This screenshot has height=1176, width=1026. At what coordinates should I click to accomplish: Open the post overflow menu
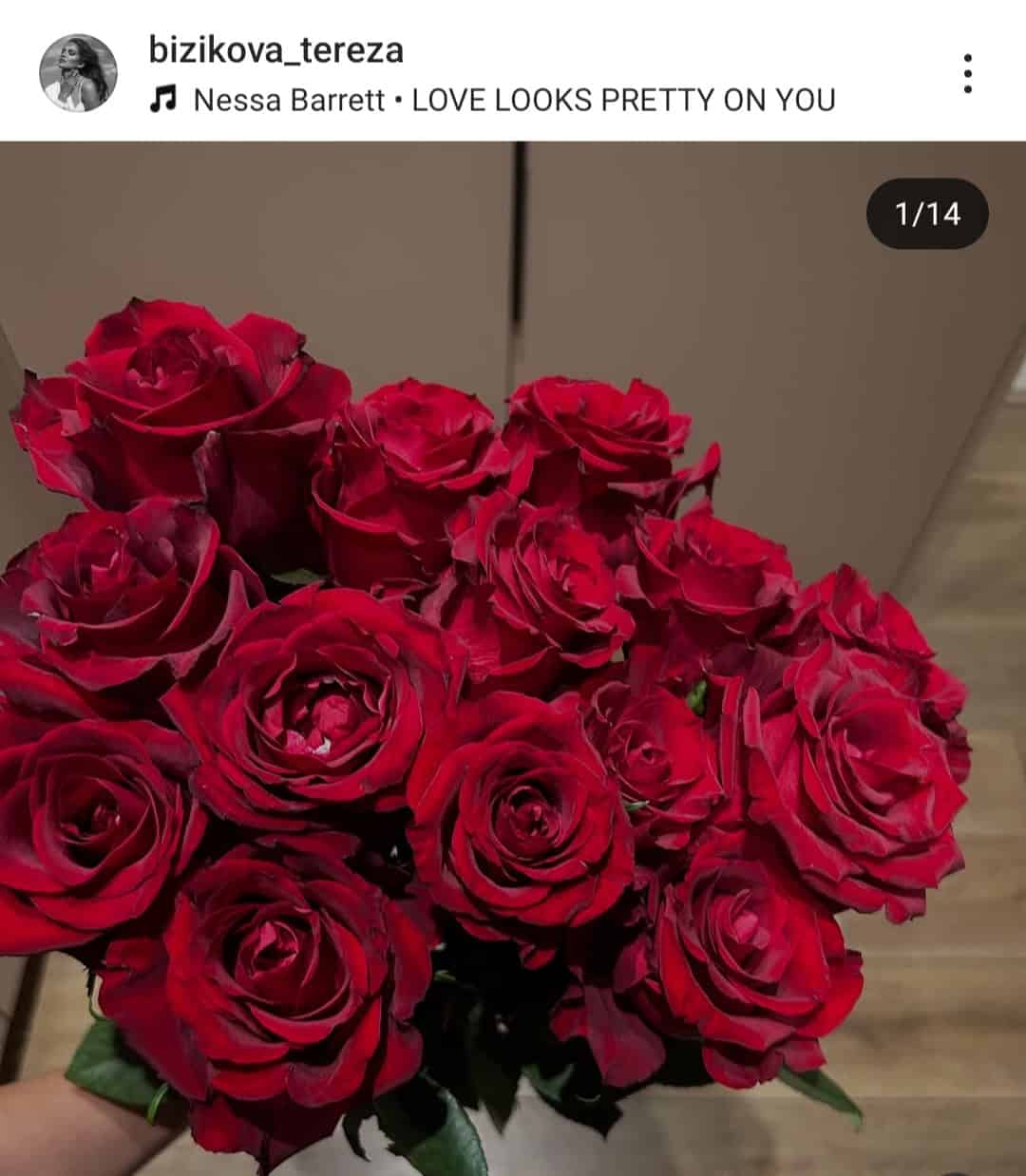tap(967, 73)
